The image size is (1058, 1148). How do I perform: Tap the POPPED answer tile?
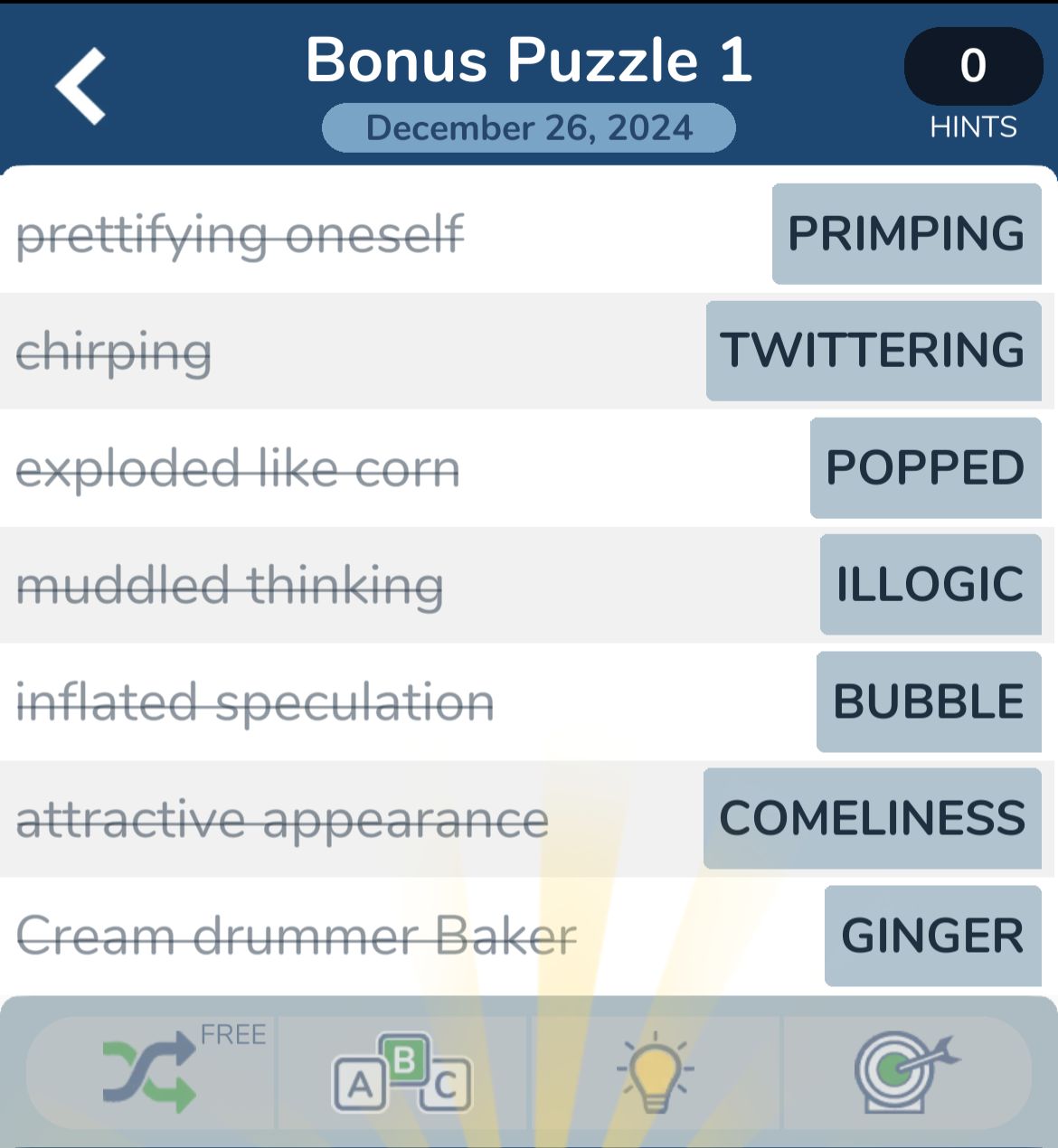(925, 467)
